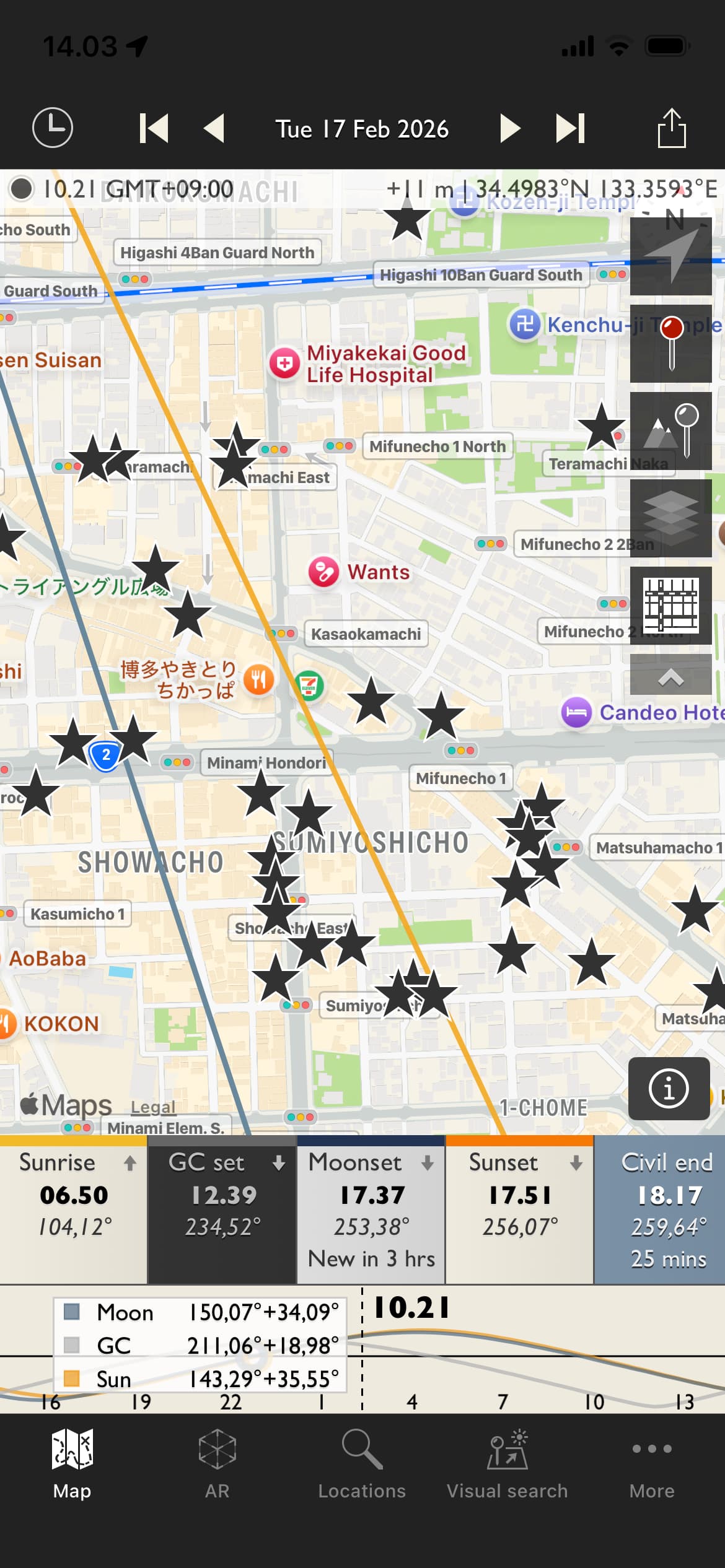Image resolution: width=725 pixels, height=1568 pixels.
Task: Center map on current location arrow
Action: click(x=670, y=256)
